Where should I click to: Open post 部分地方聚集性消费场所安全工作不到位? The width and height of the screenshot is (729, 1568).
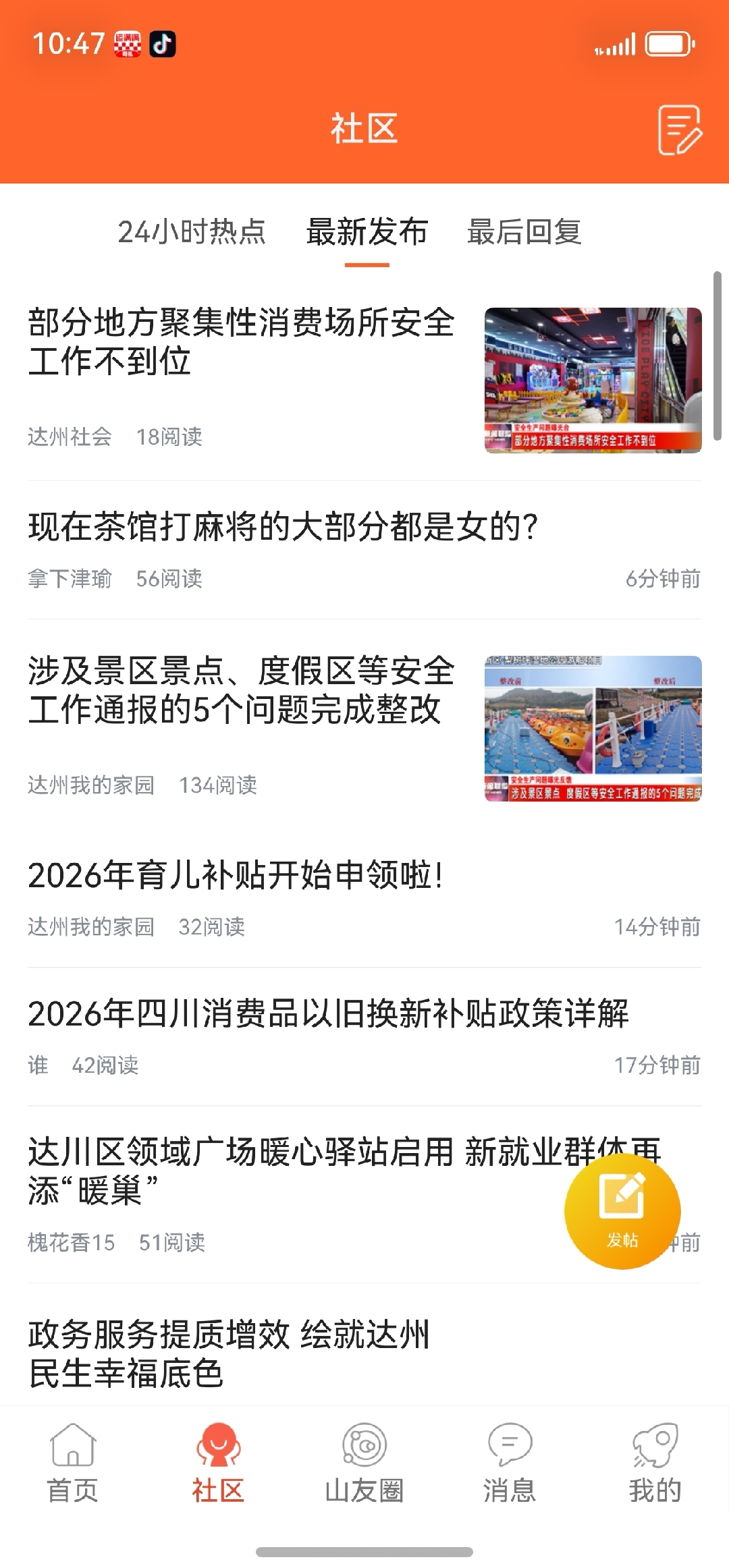tap(242, 341)
